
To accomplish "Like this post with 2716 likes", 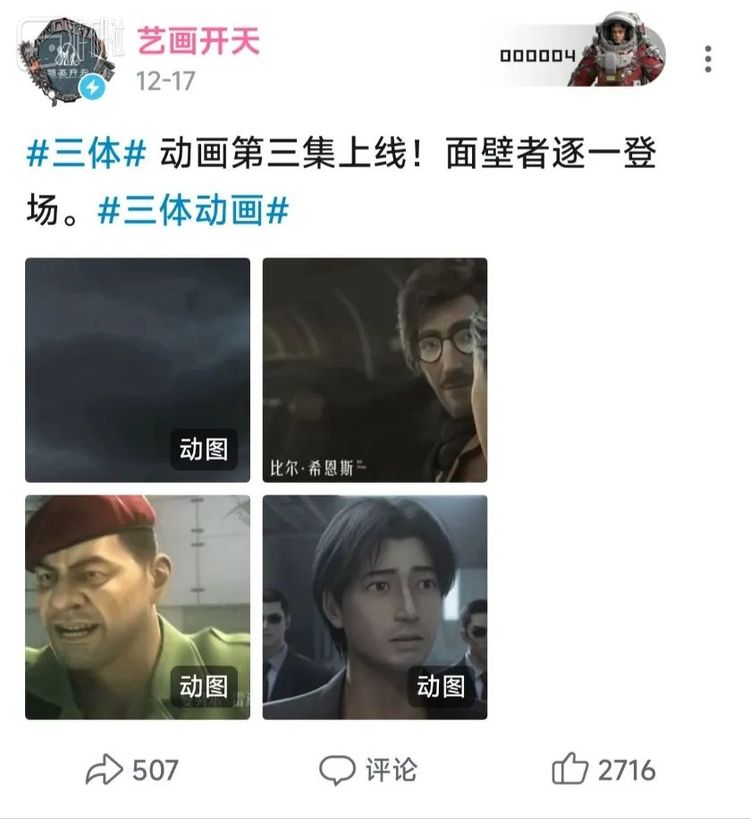I will pyautogui.click(x=604, y=770).
